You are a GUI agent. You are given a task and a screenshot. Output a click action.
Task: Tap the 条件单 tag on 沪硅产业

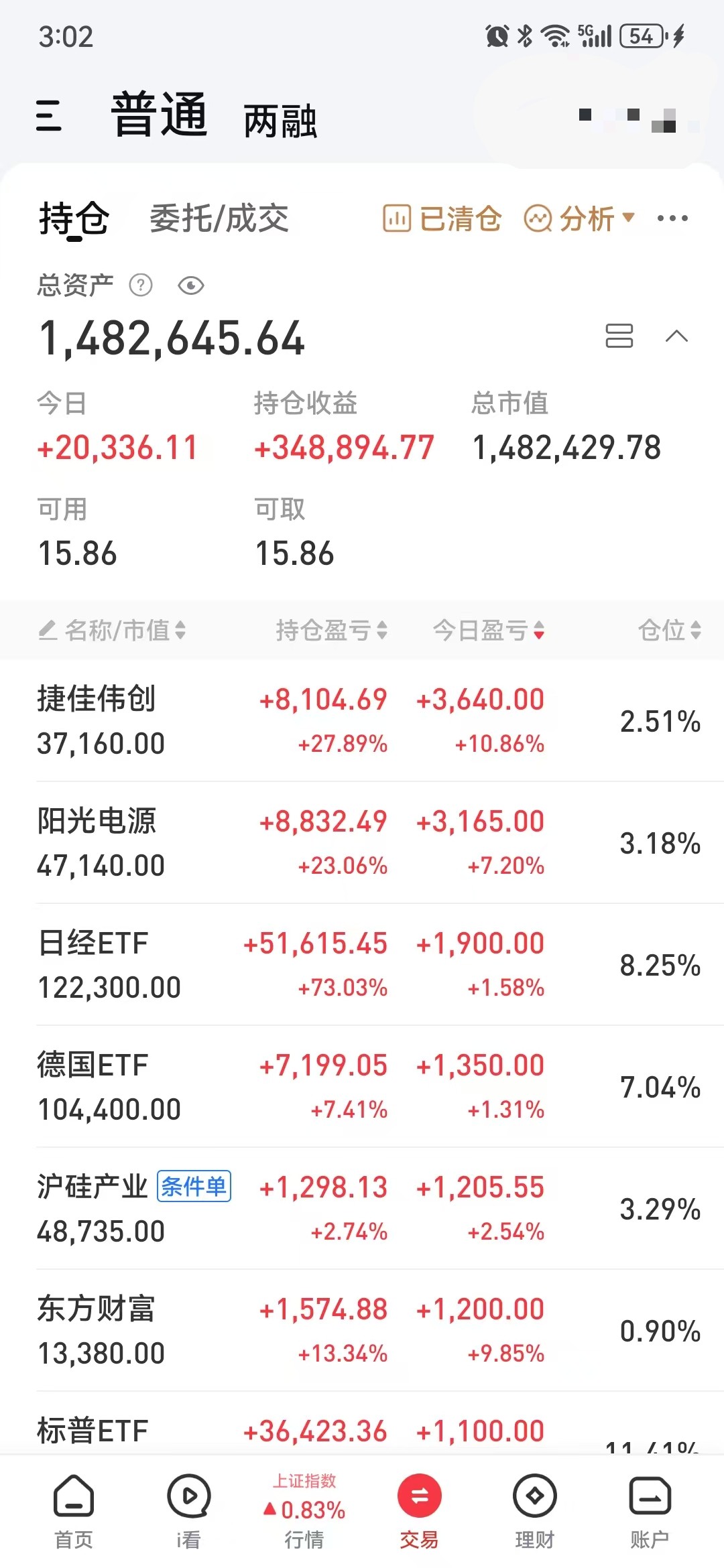click(194, 1187)
